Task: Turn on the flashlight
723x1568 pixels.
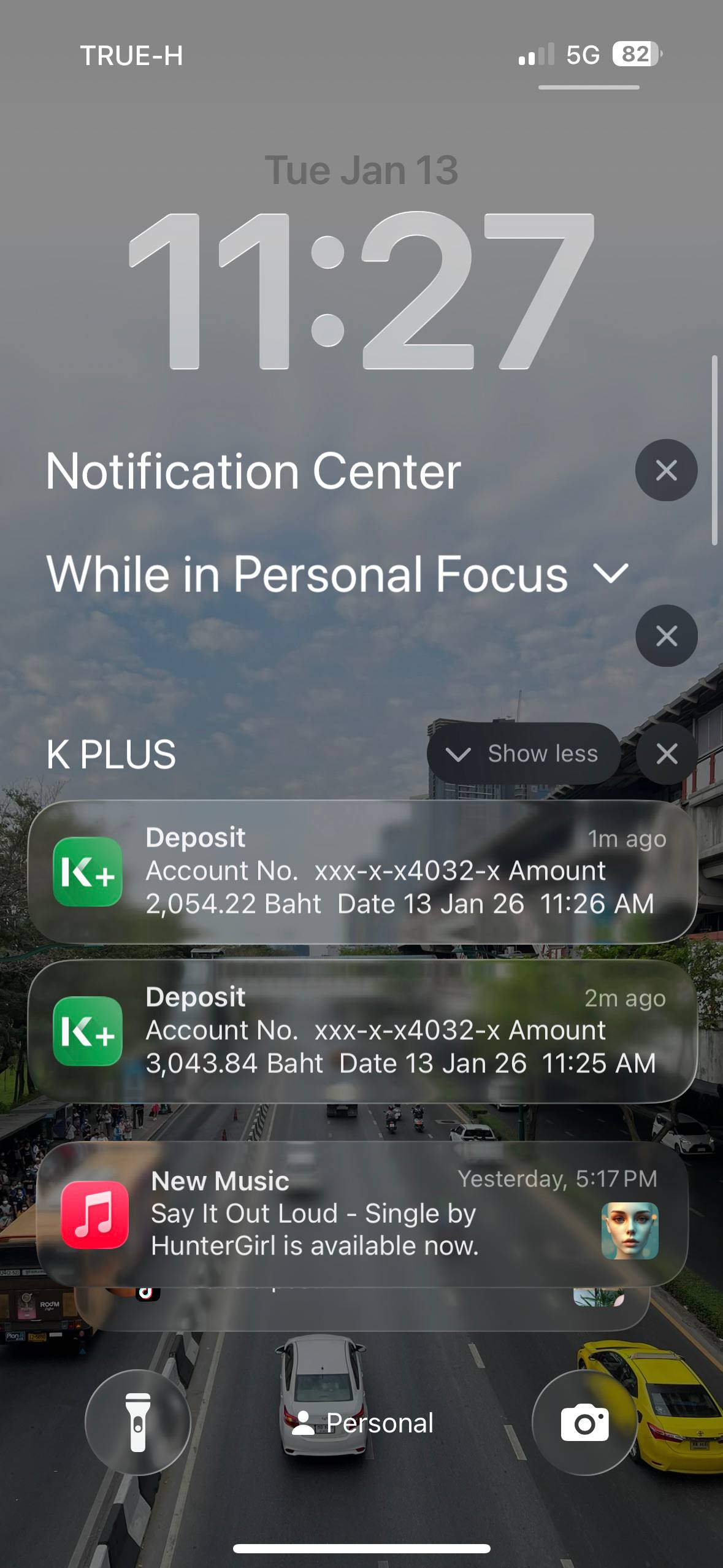Action: (x=138, y=1422)
